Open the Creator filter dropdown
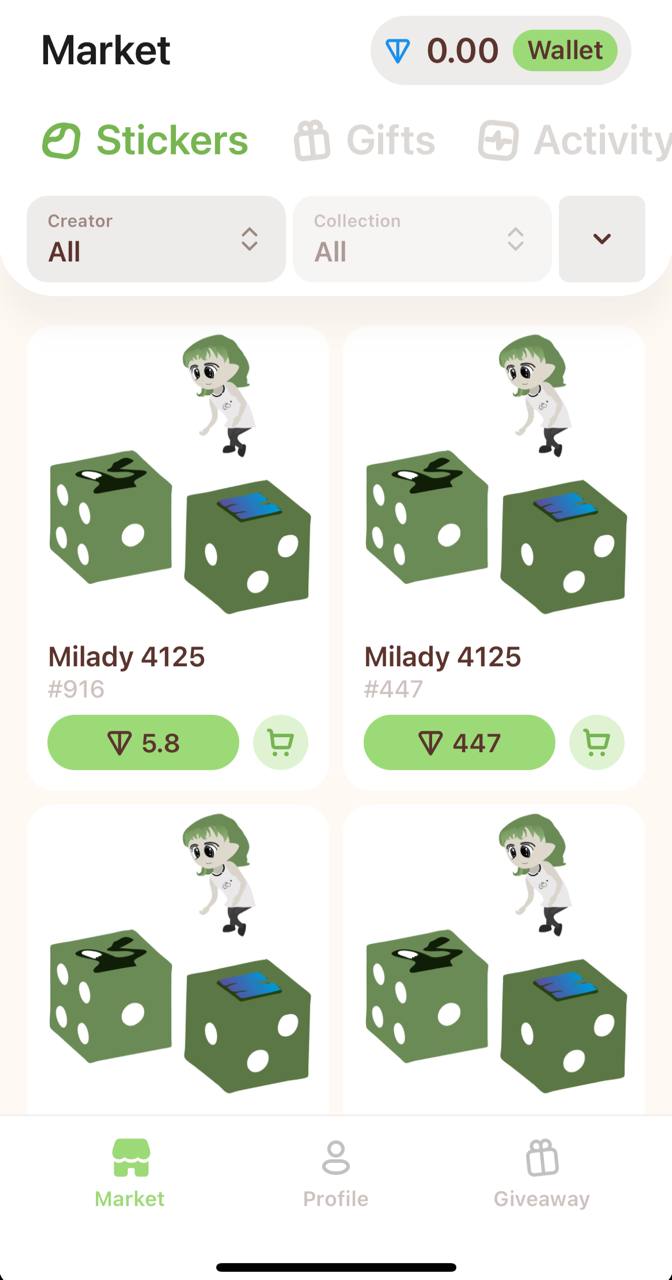Viewport: 672px width, 1280px height. pyautogui.click(x=155, y=239)
